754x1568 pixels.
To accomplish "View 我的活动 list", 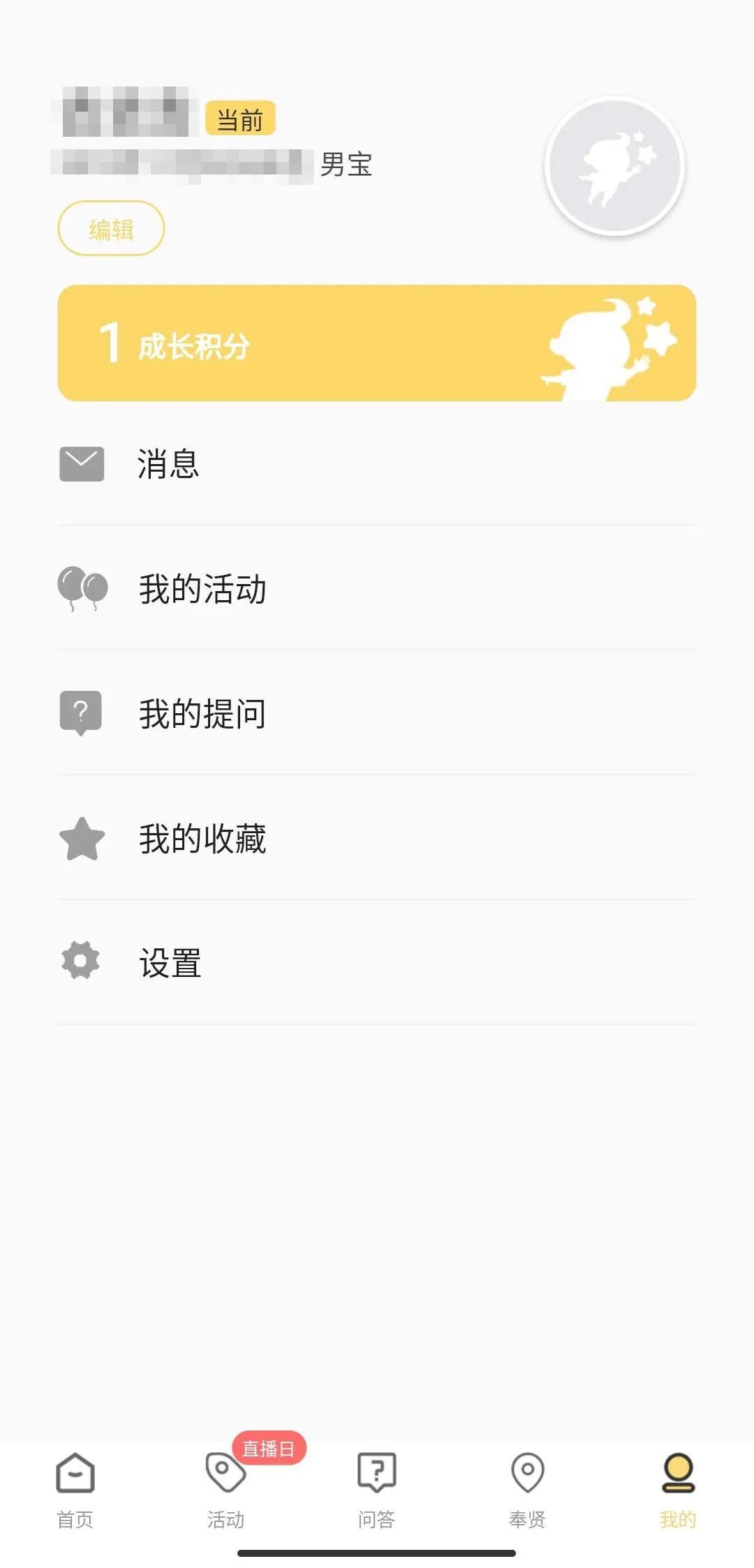I will tap(377, 589).
